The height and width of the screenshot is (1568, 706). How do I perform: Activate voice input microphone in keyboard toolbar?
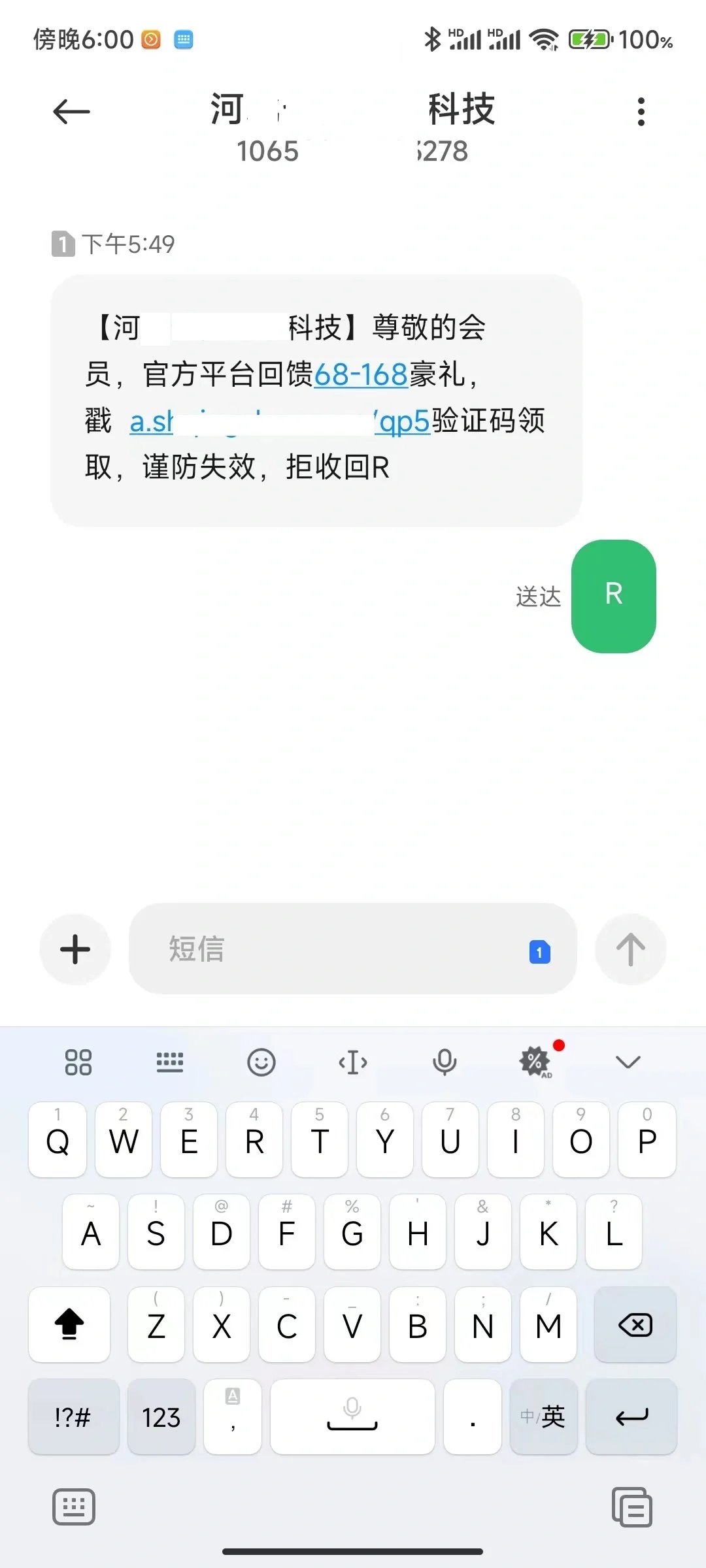pos(445,1062)
